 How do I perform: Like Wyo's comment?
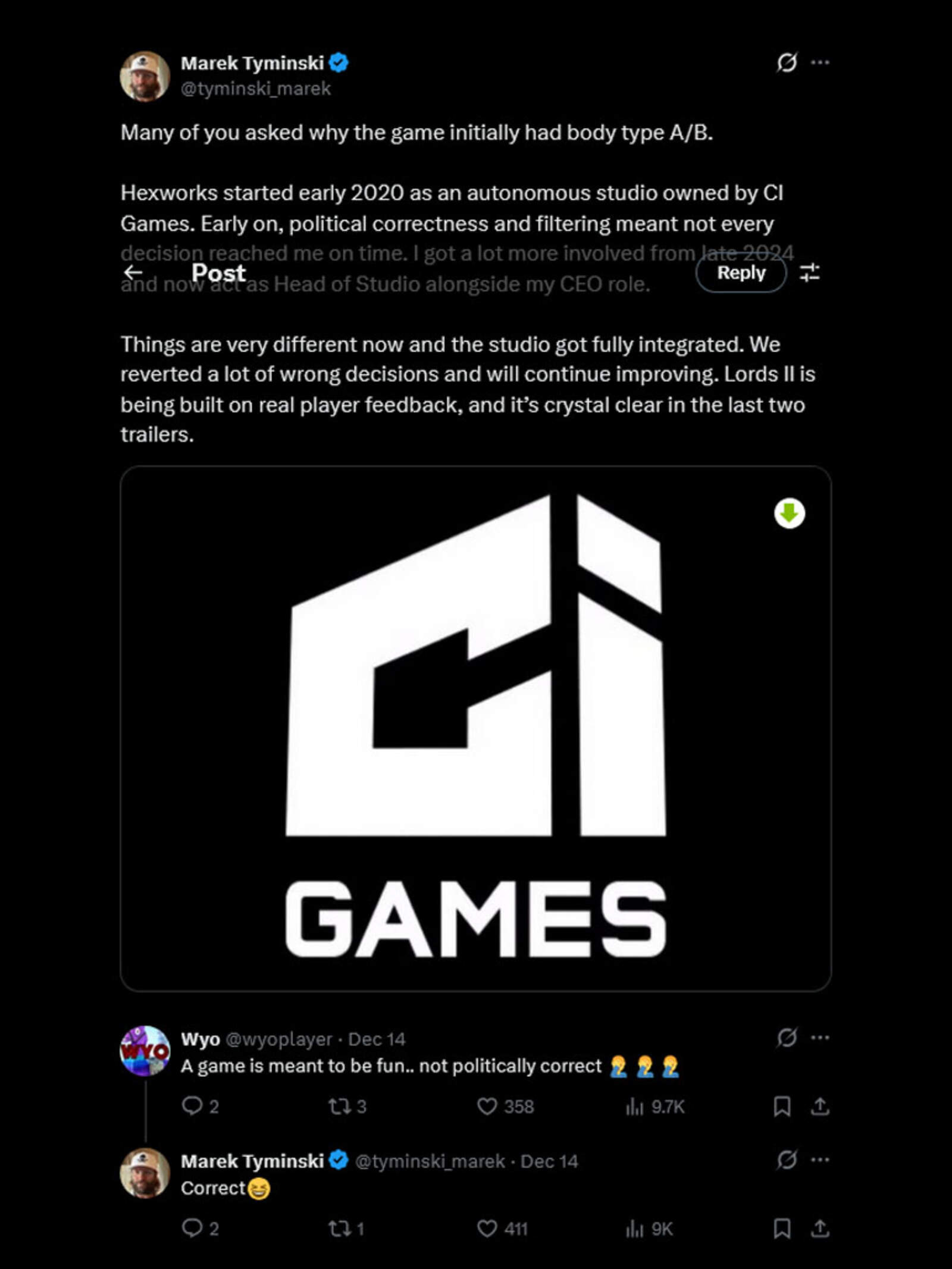487,1106
